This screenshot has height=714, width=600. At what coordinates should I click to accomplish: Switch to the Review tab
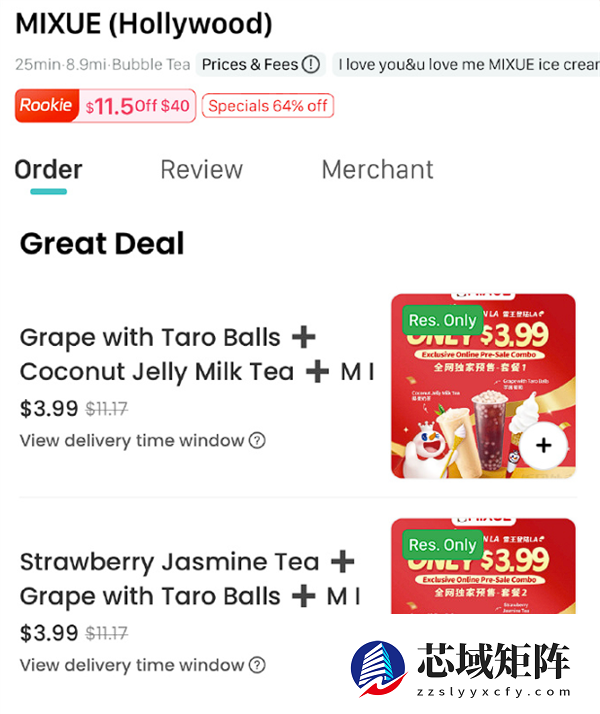coord(201,169)
